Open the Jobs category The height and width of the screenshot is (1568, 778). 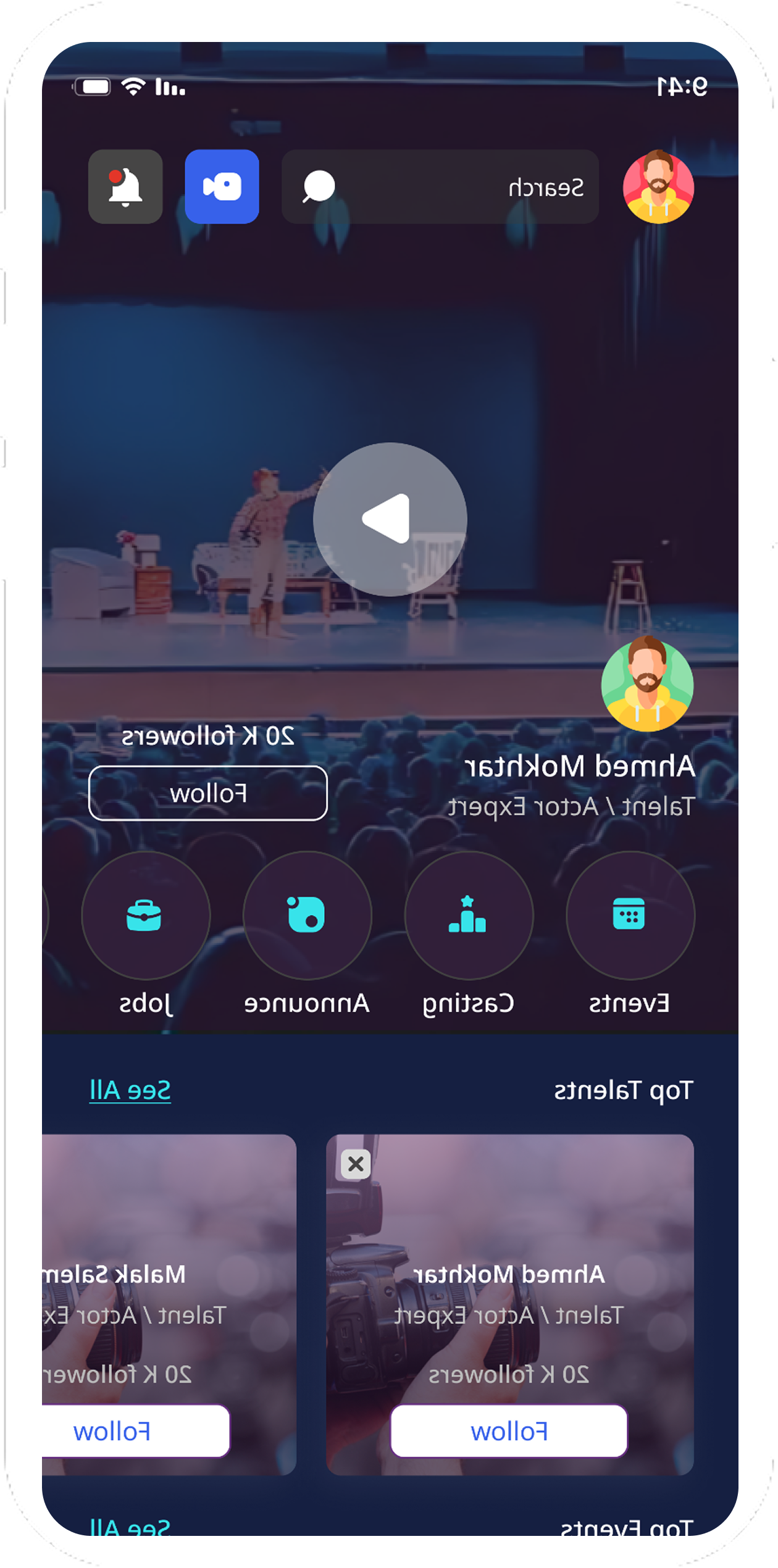(x=146, y=915)
